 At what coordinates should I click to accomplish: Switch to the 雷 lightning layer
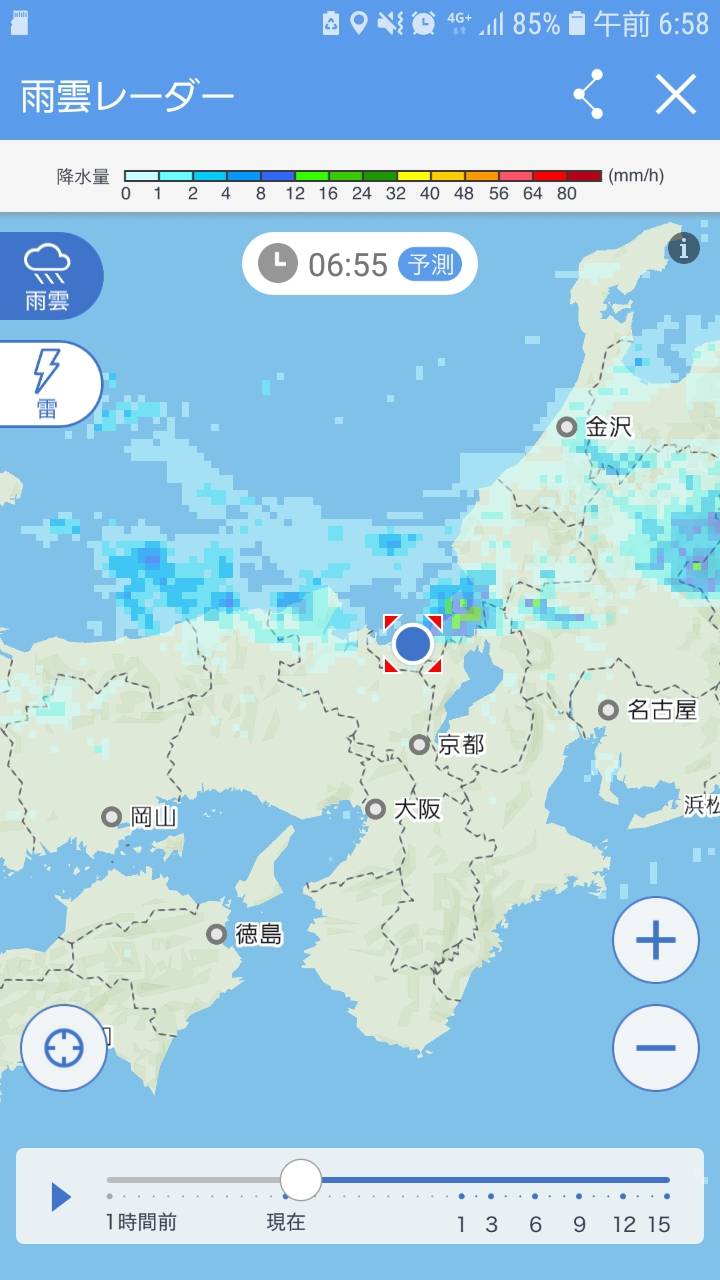click(x=48, y=384)
